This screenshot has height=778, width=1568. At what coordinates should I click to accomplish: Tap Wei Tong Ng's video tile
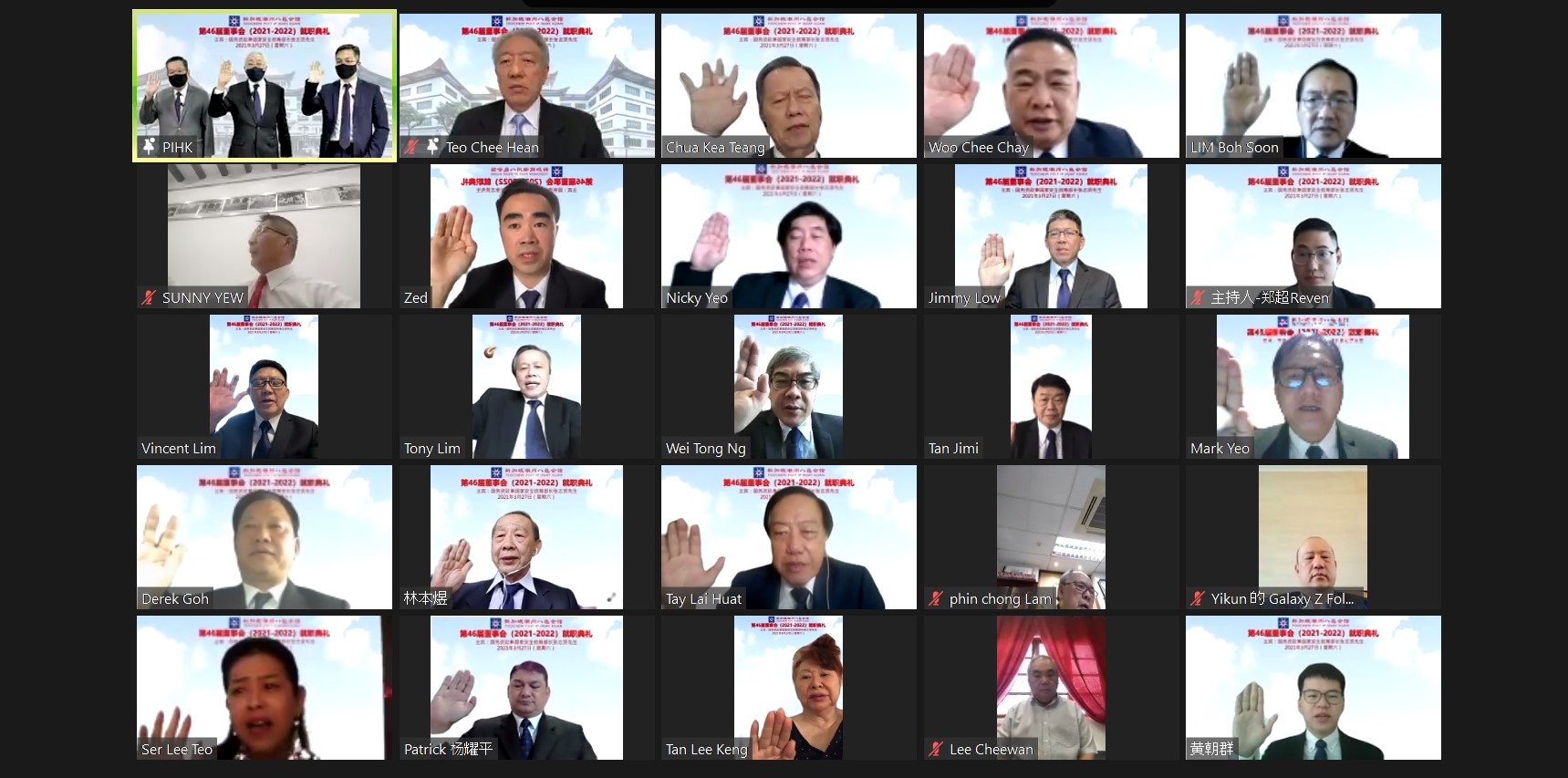click(x=788, y=387)
